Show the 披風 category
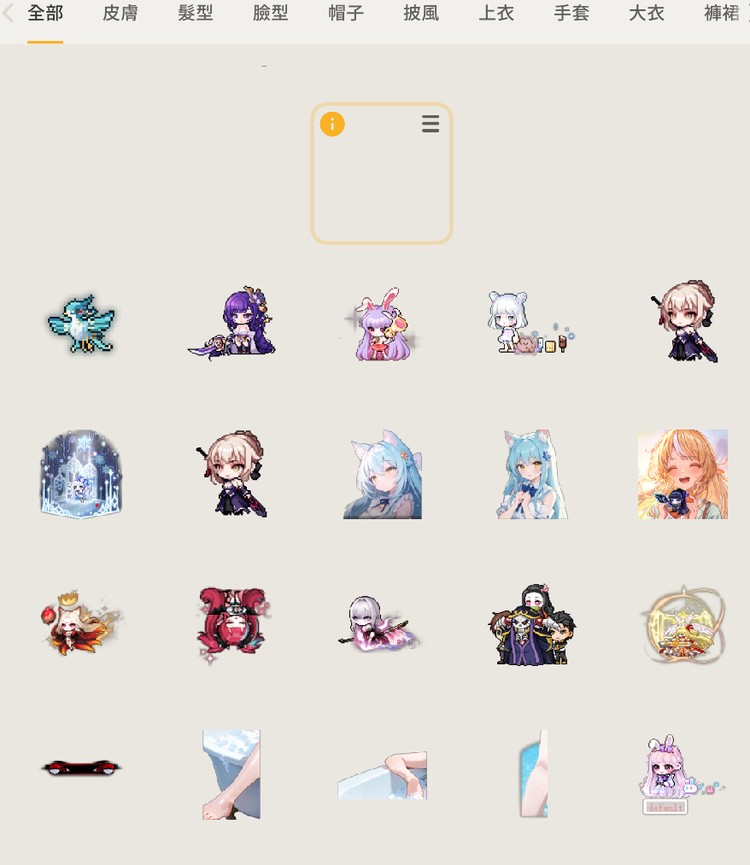The image size is (750, 865). point(421,15)
